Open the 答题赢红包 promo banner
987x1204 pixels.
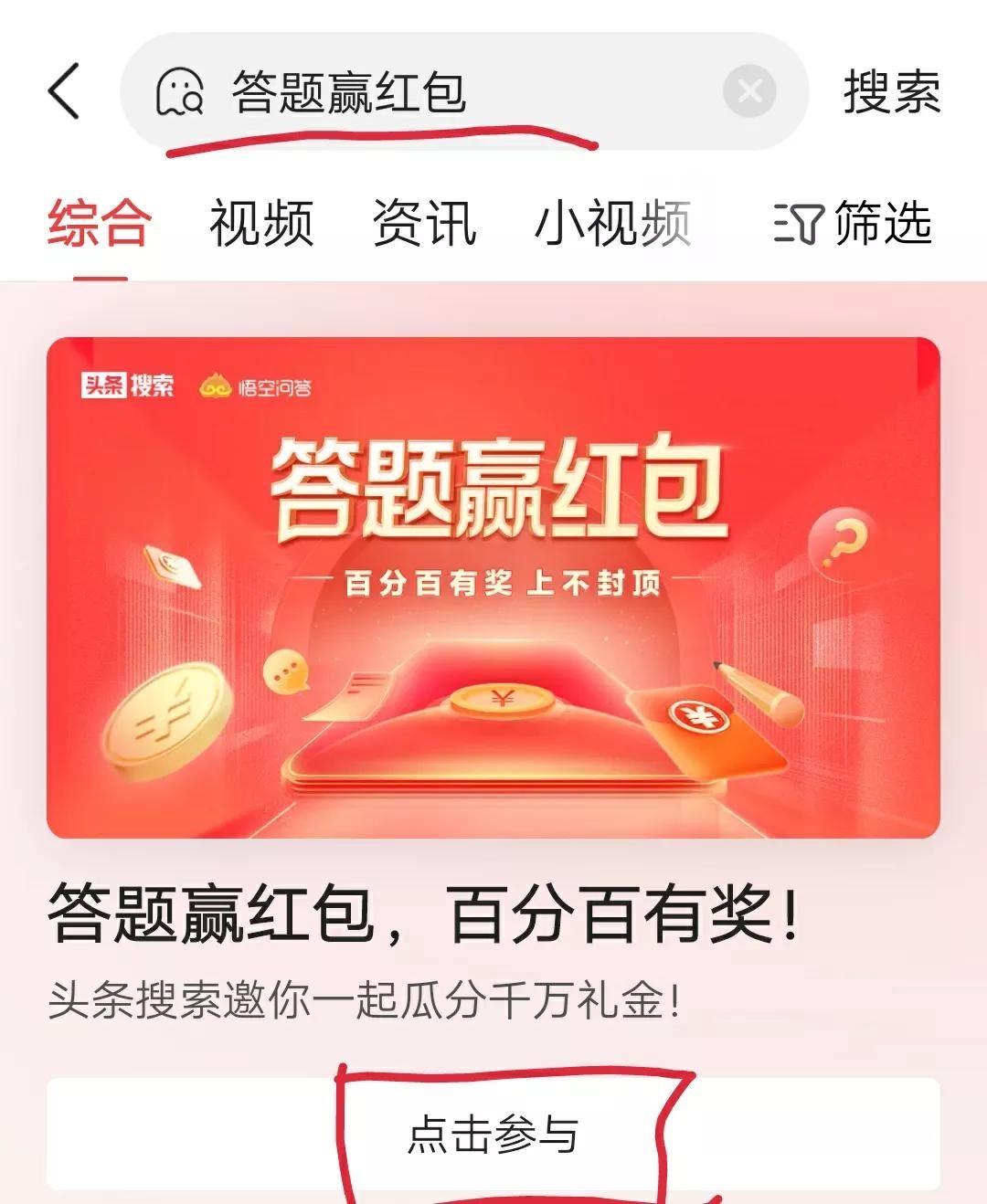(493, 587)
